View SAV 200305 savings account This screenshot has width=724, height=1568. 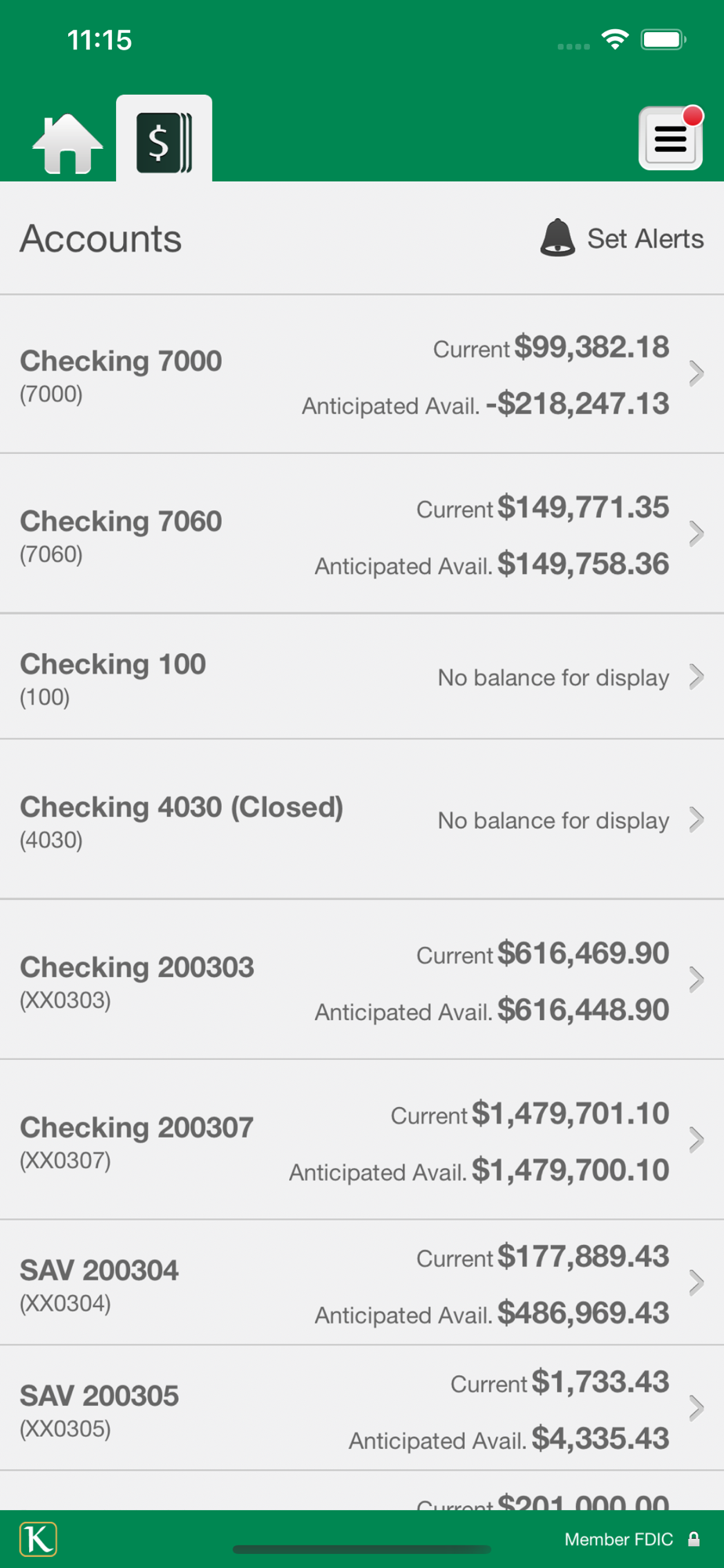point(361,1409)
